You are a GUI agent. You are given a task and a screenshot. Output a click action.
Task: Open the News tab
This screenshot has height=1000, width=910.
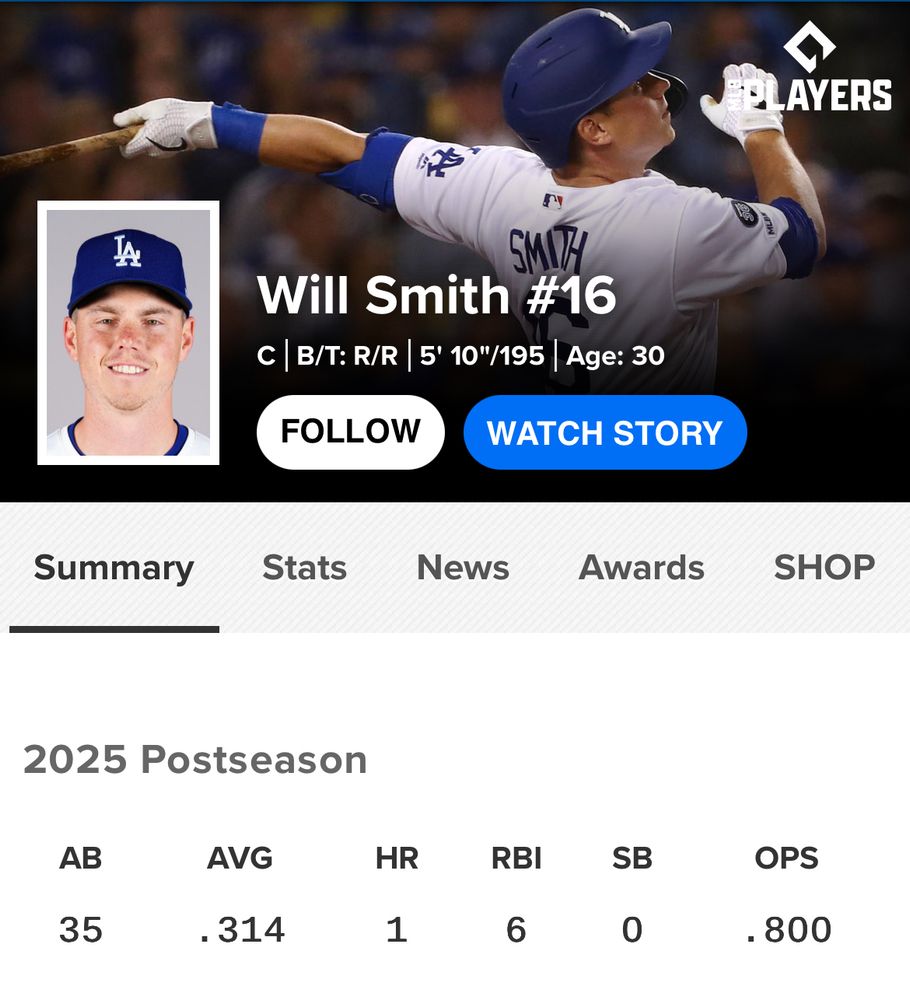coord(462,568)
